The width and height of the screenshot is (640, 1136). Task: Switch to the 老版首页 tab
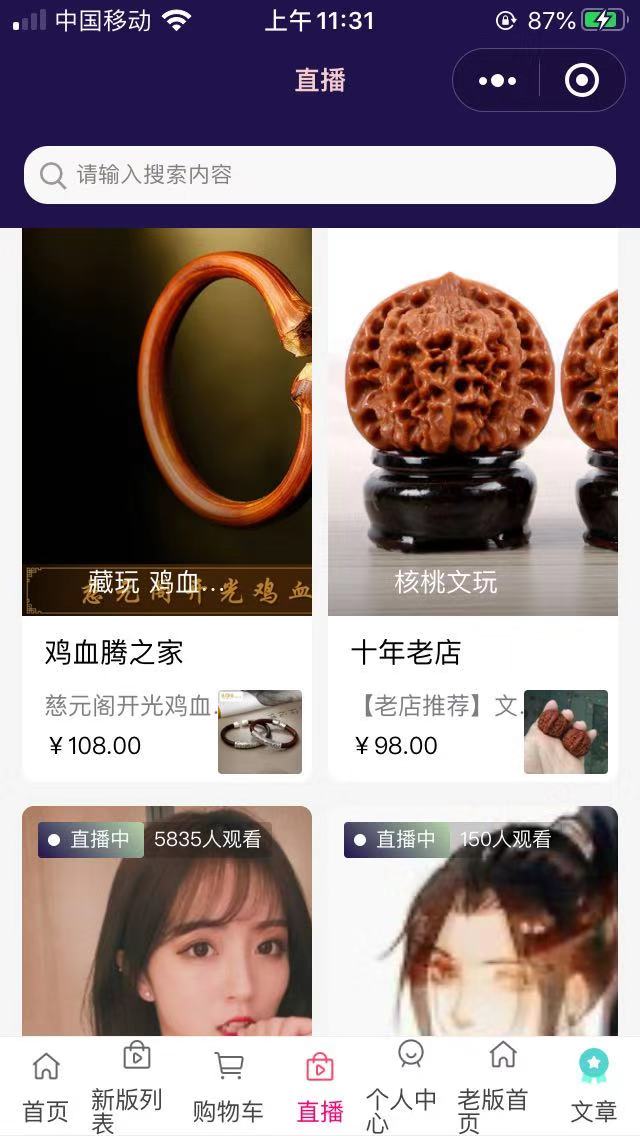coord(502,1087)
